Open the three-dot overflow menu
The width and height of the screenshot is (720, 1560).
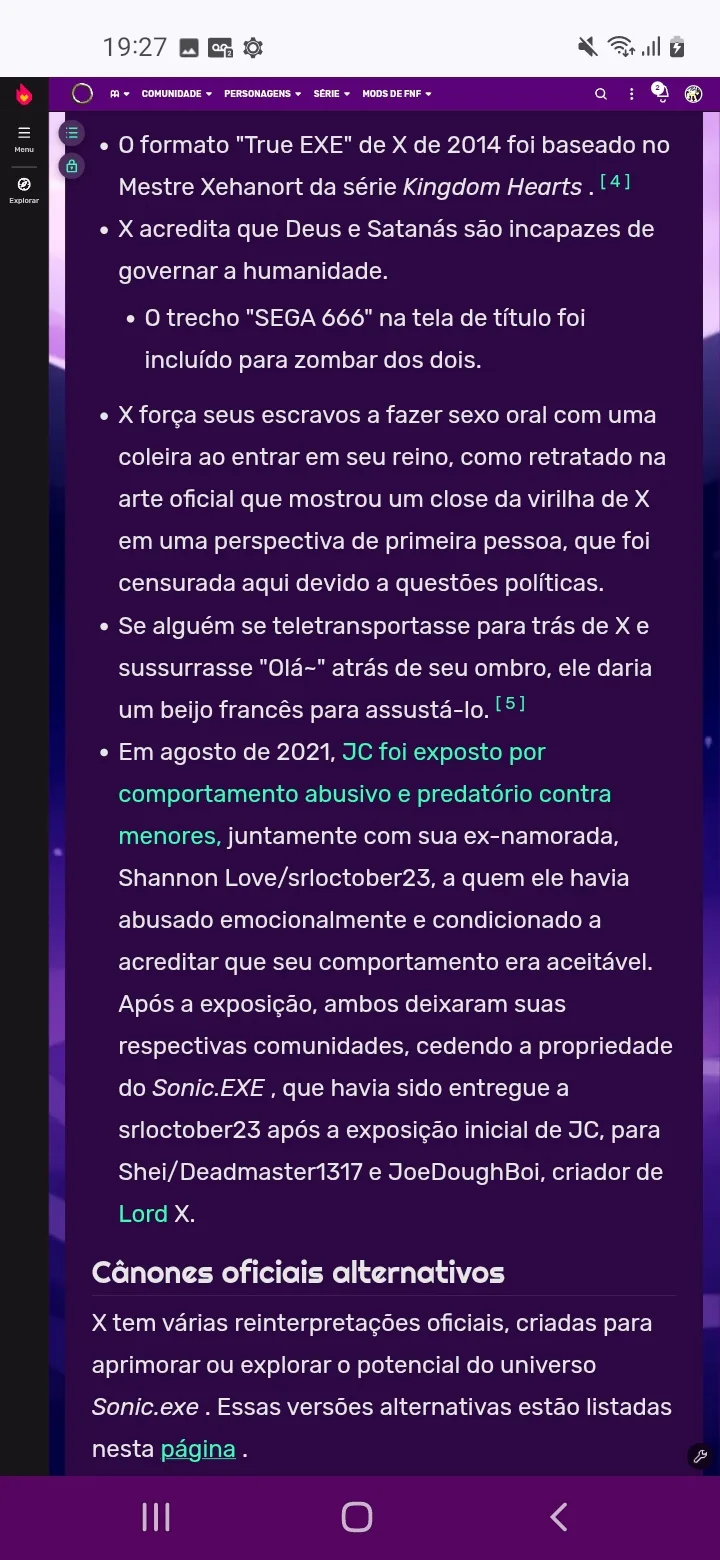[x=631, y=94]
